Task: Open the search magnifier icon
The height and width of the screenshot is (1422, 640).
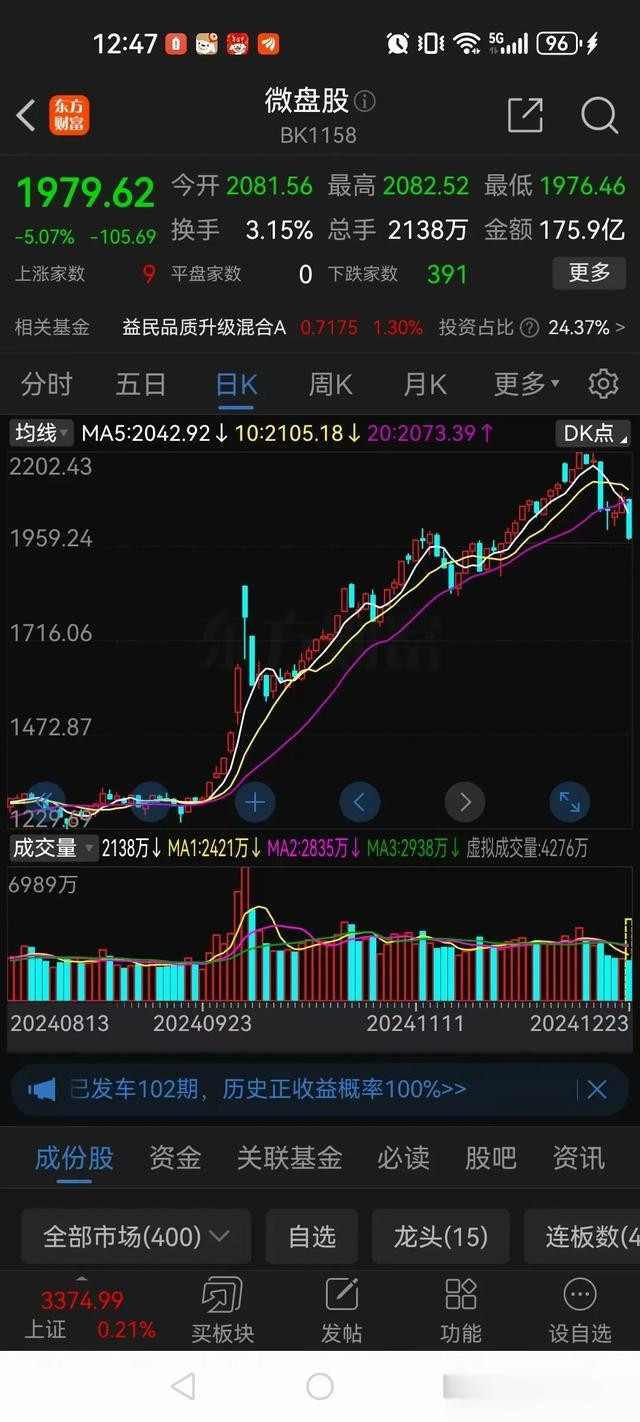Action: click(x=599, y=115)
